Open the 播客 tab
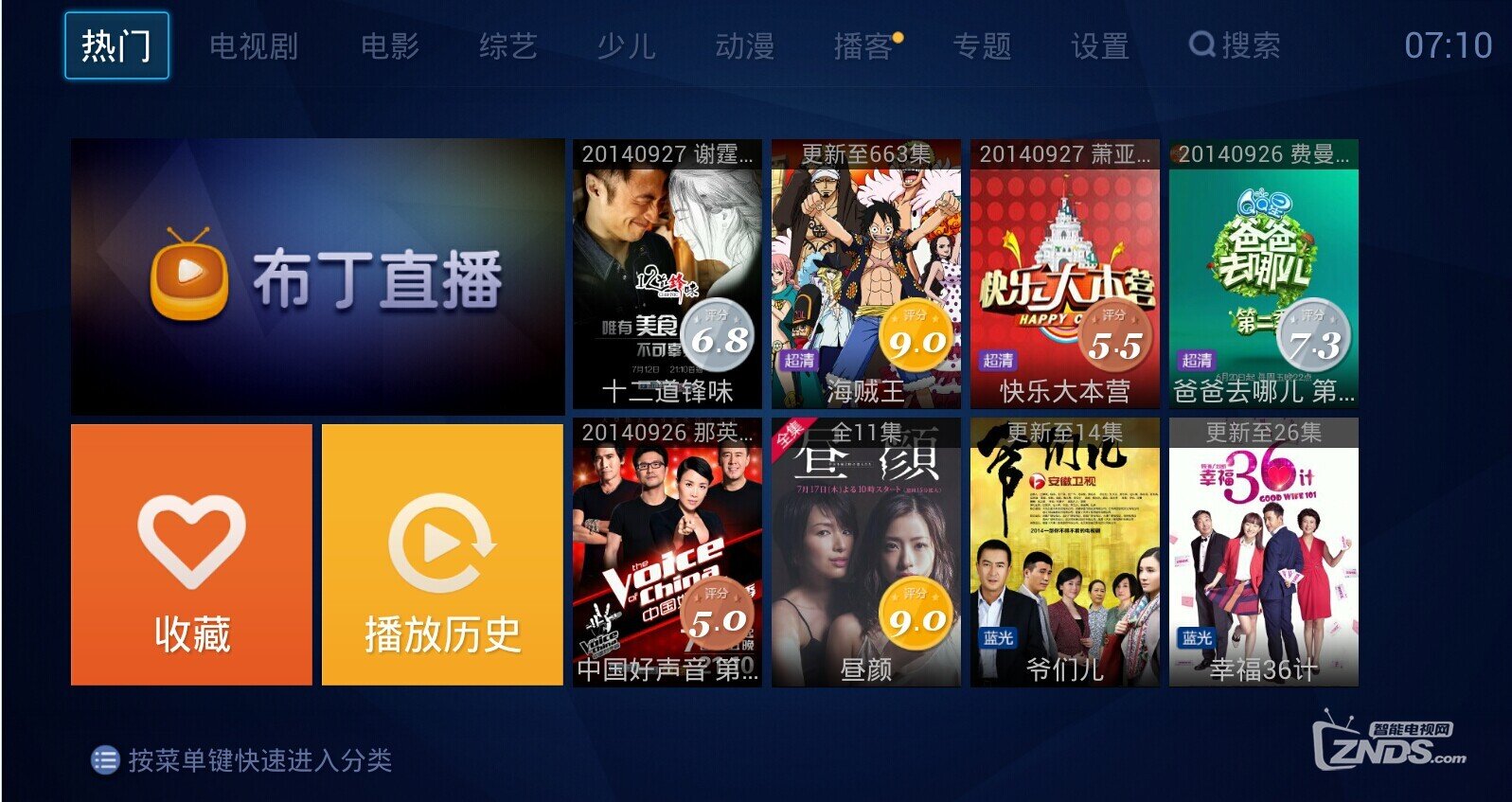 point(863,45)
